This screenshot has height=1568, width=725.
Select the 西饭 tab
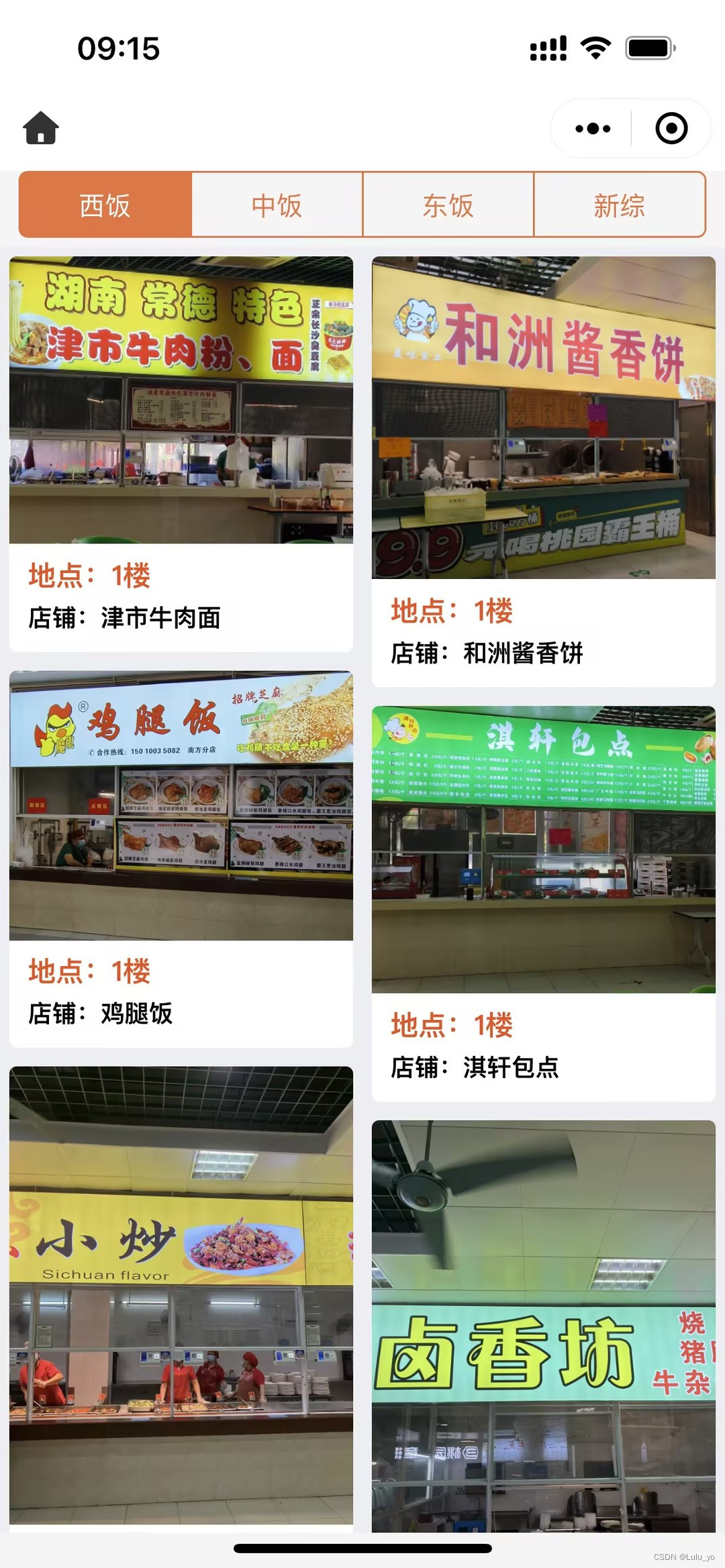[x=105, y=205]
